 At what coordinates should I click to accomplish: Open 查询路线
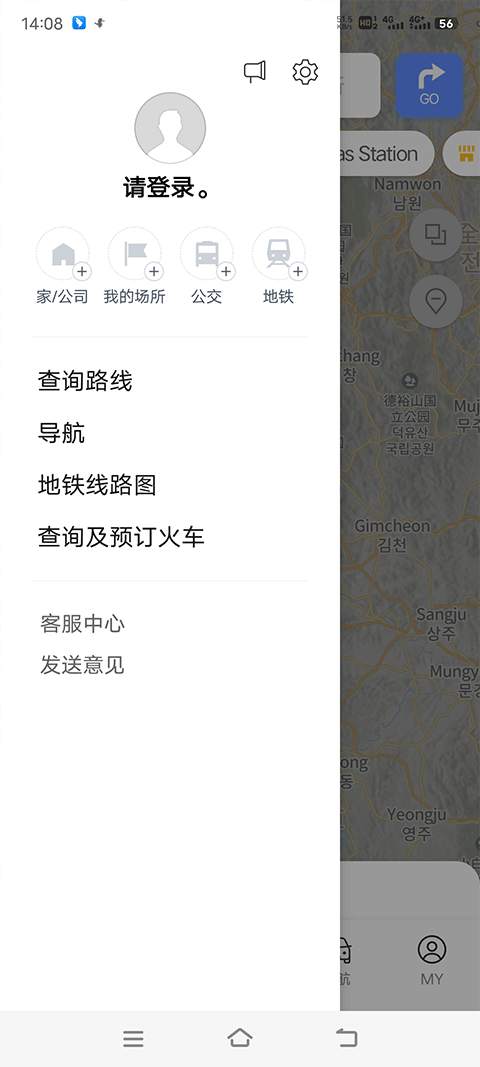(x=85, y=381)
